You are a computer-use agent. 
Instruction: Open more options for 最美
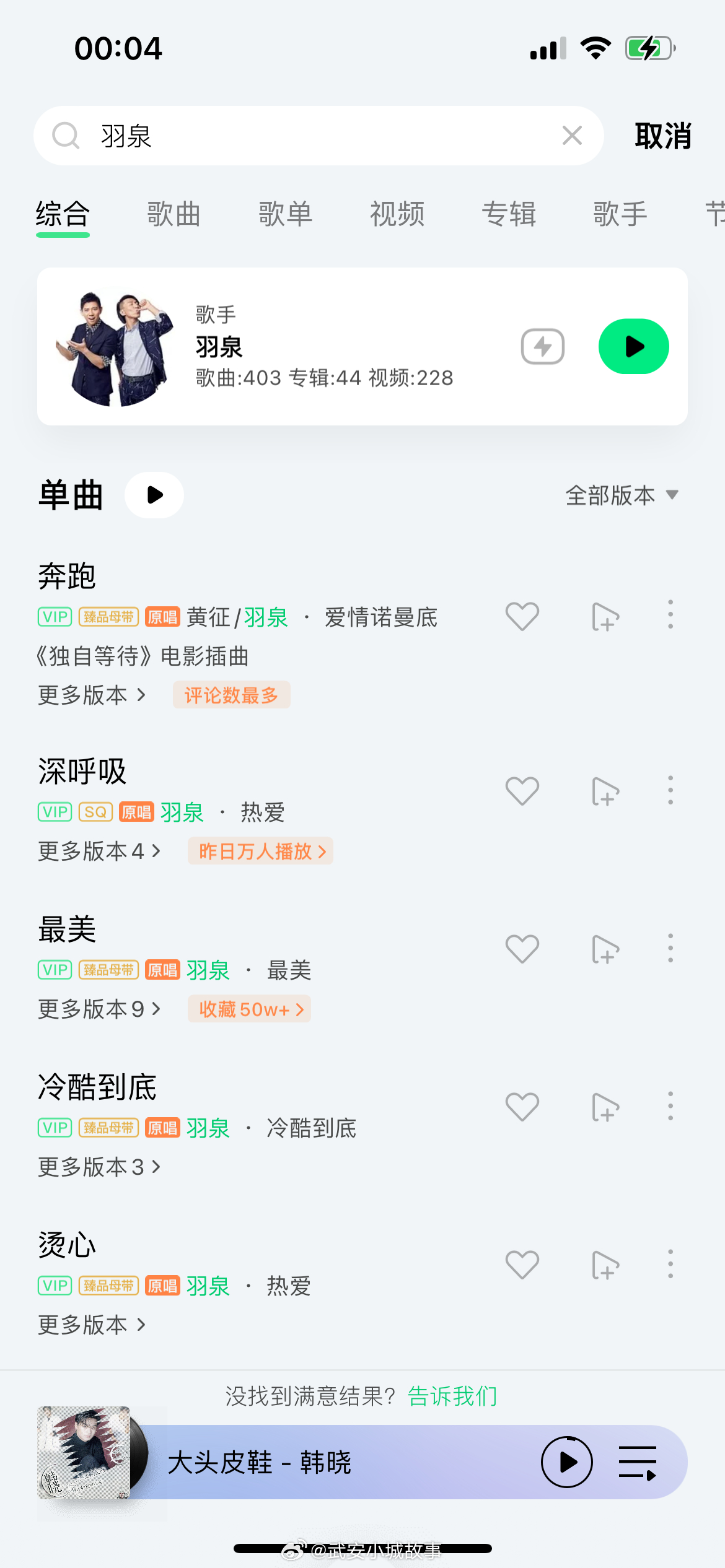pyautogui.click(x=670, y=947)
